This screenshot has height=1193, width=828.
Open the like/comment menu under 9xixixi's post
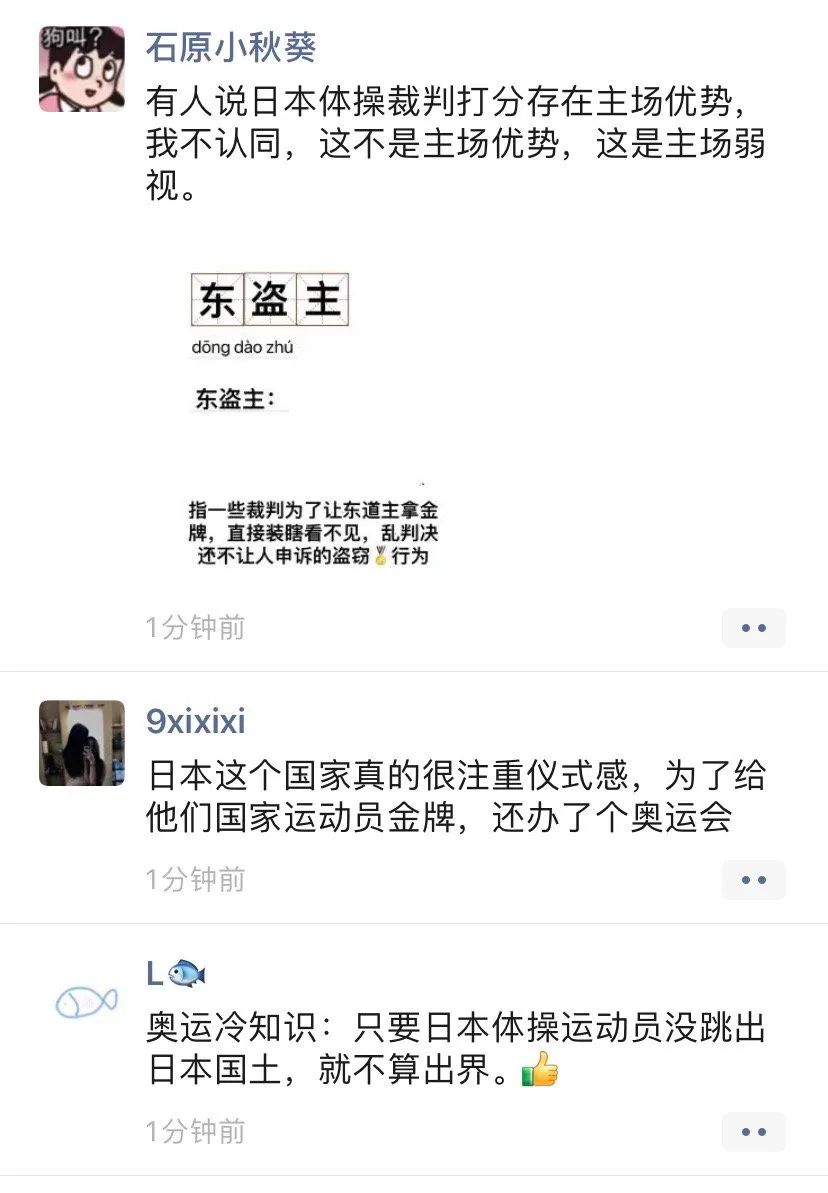(753, 880)
